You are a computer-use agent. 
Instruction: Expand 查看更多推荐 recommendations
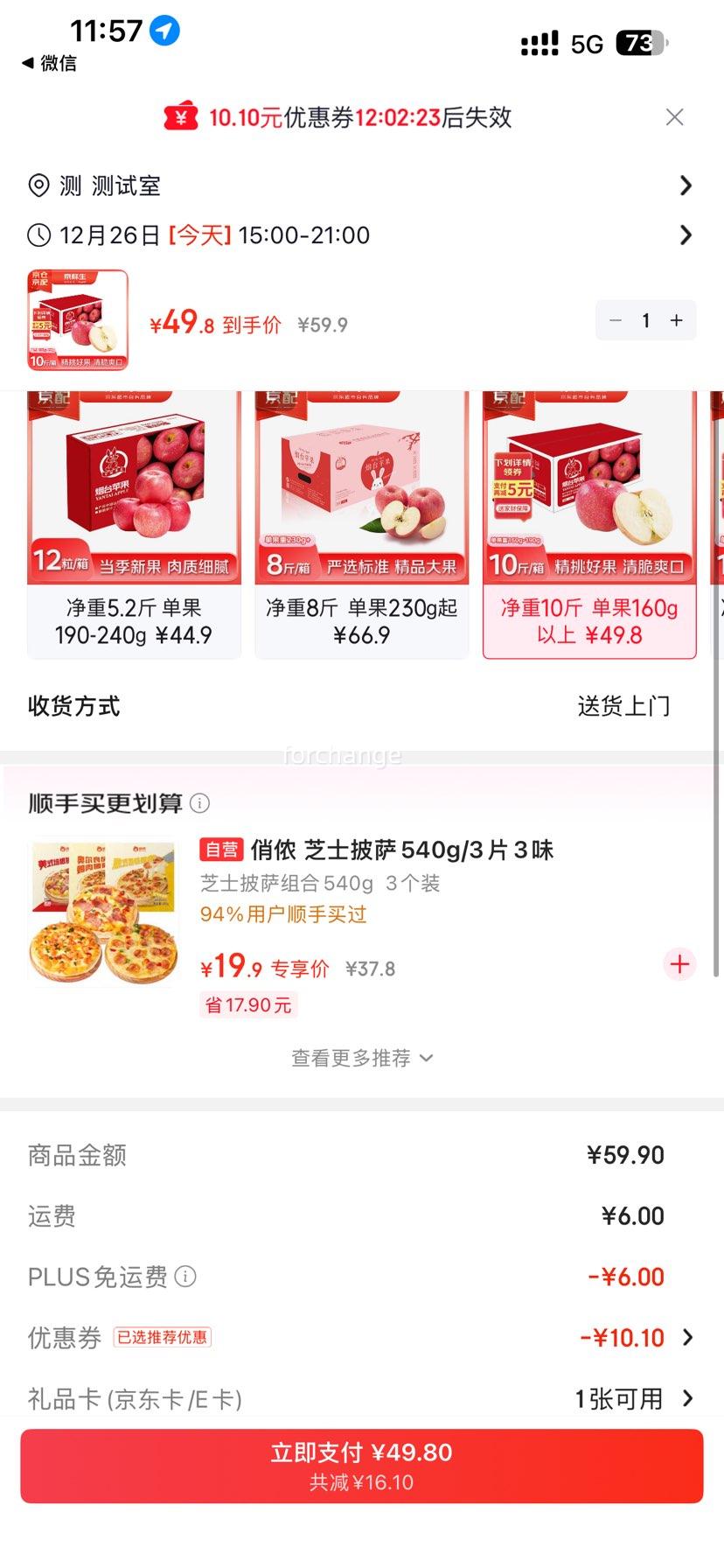(x=361, y=1057)
